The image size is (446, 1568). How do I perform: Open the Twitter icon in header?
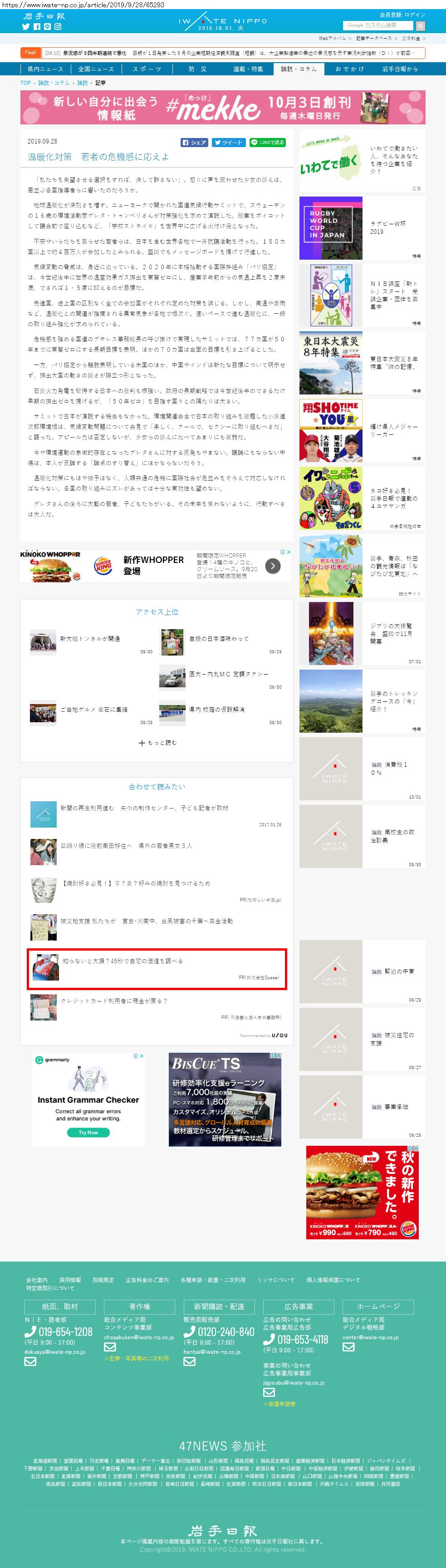[25, 27]
